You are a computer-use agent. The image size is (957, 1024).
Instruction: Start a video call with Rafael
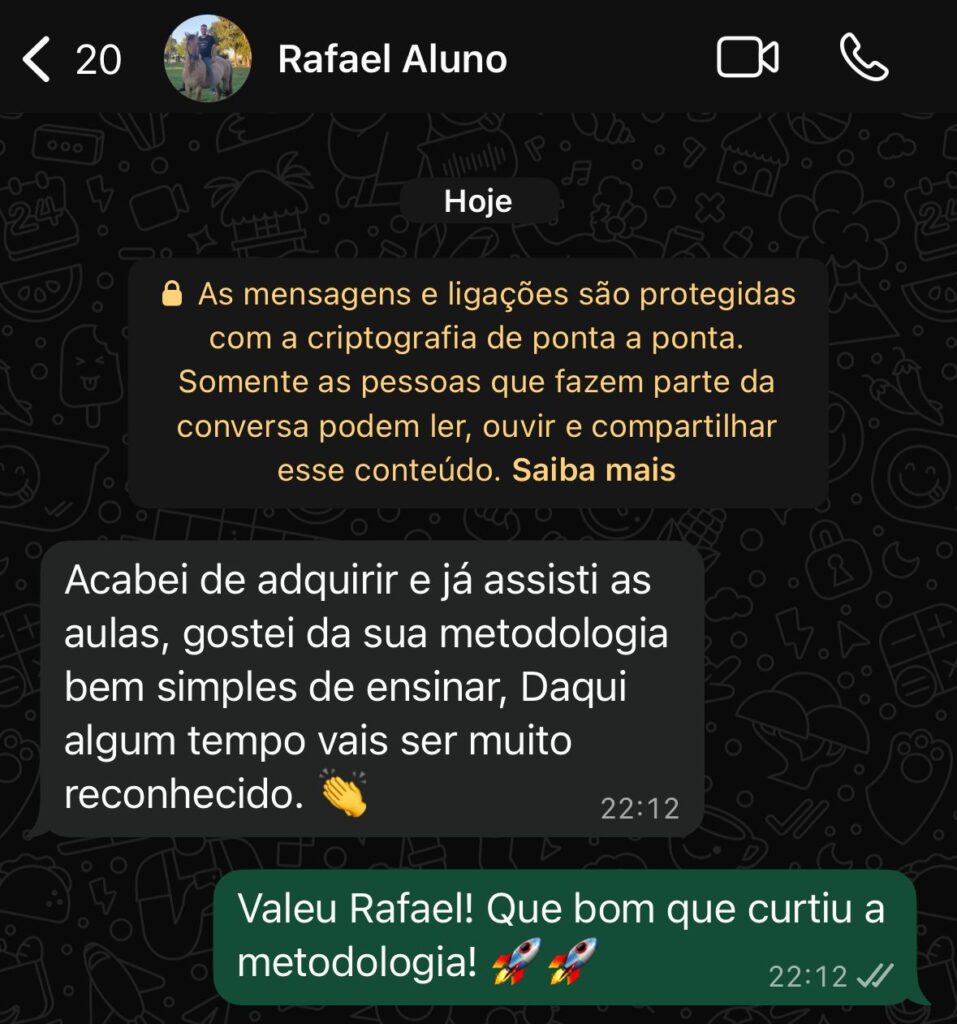coord(747,59)
